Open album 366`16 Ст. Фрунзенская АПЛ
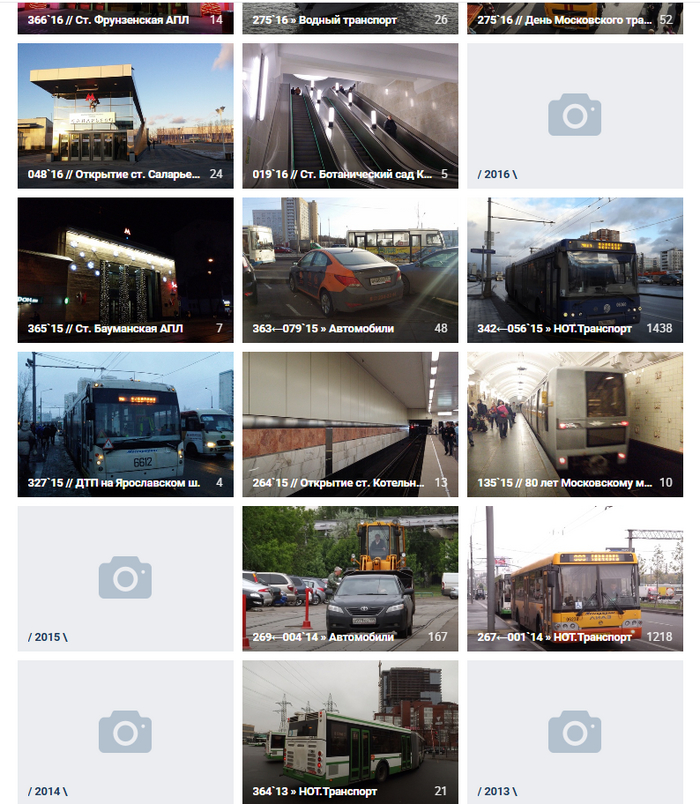 (x=125, y=18)
